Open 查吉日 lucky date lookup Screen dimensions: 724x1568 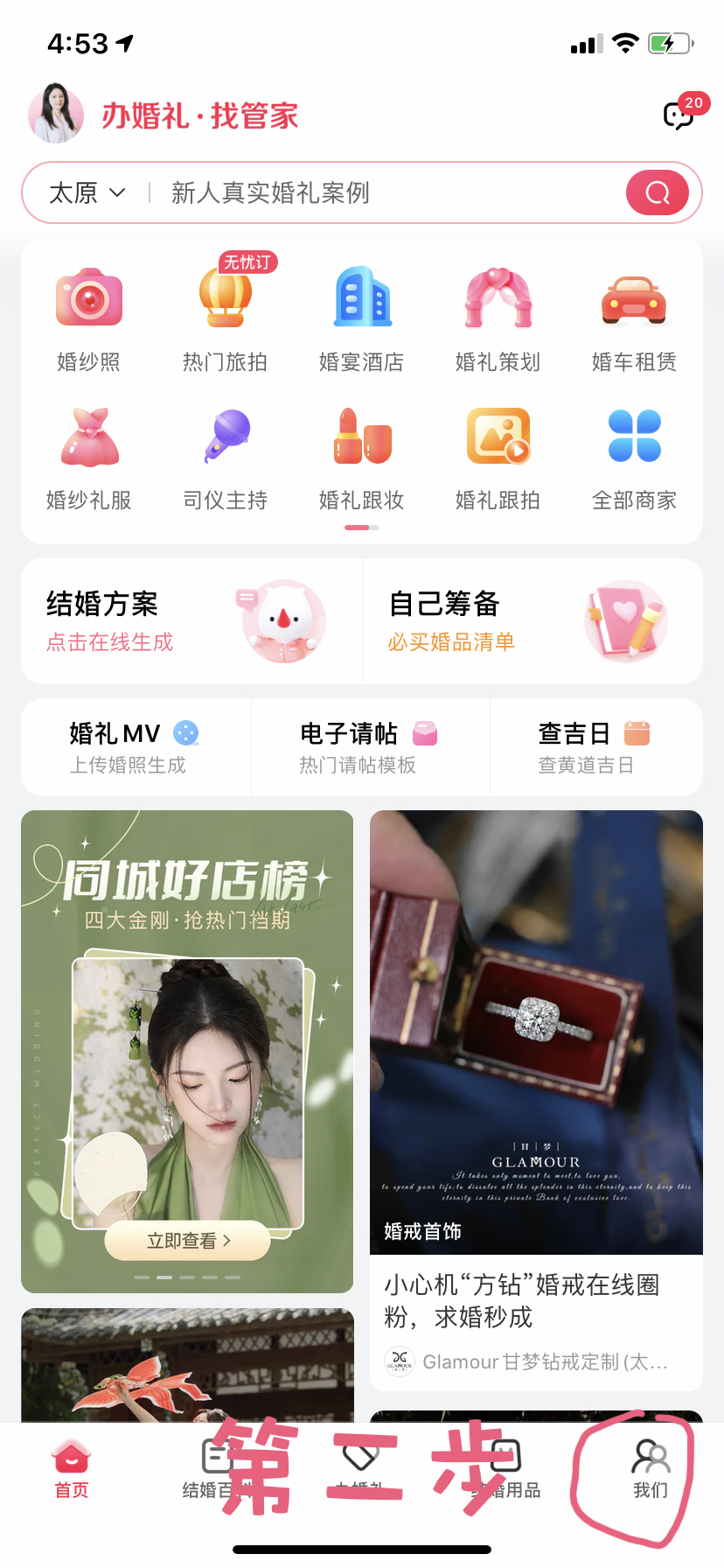click(x=595, y=747)
